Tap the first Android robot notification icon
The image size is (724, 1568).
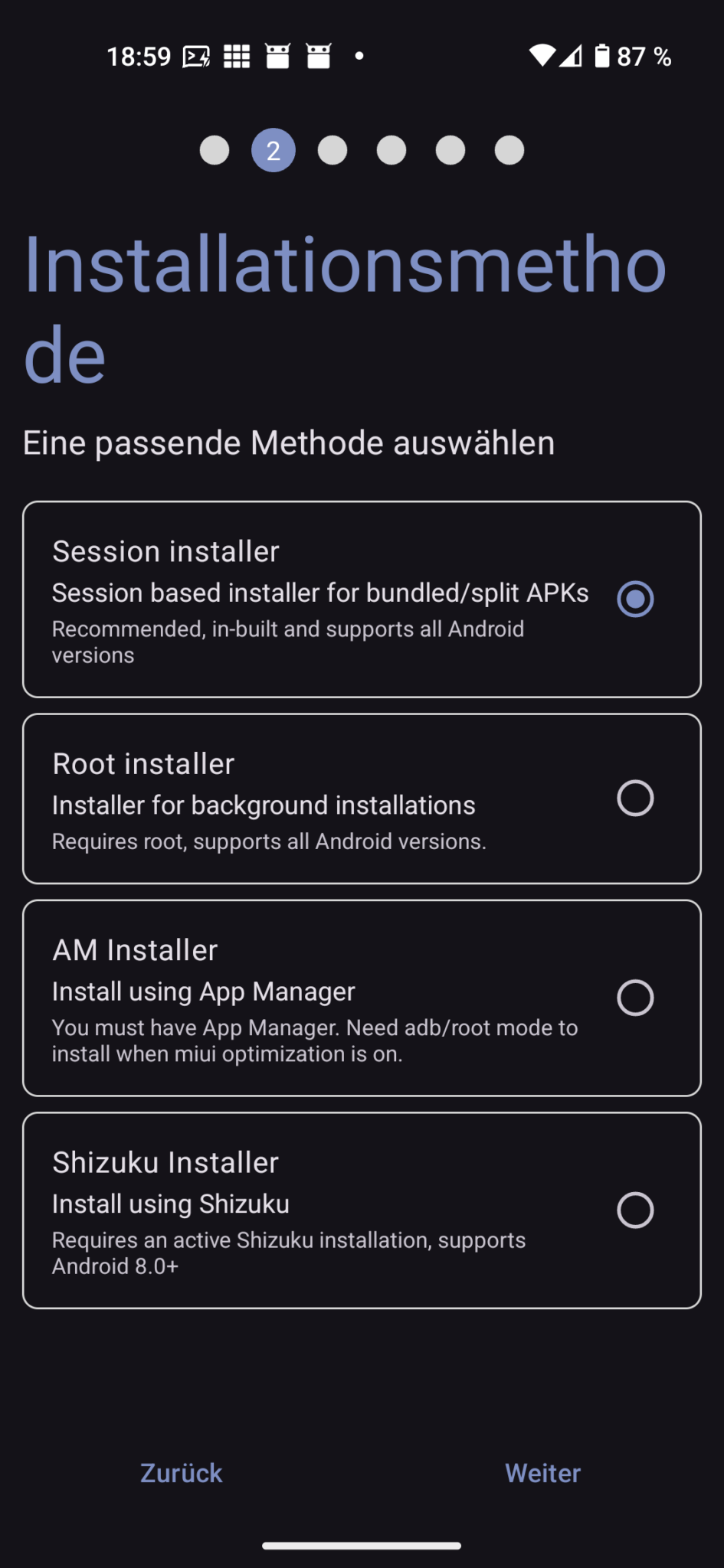(x=277, y=56)
